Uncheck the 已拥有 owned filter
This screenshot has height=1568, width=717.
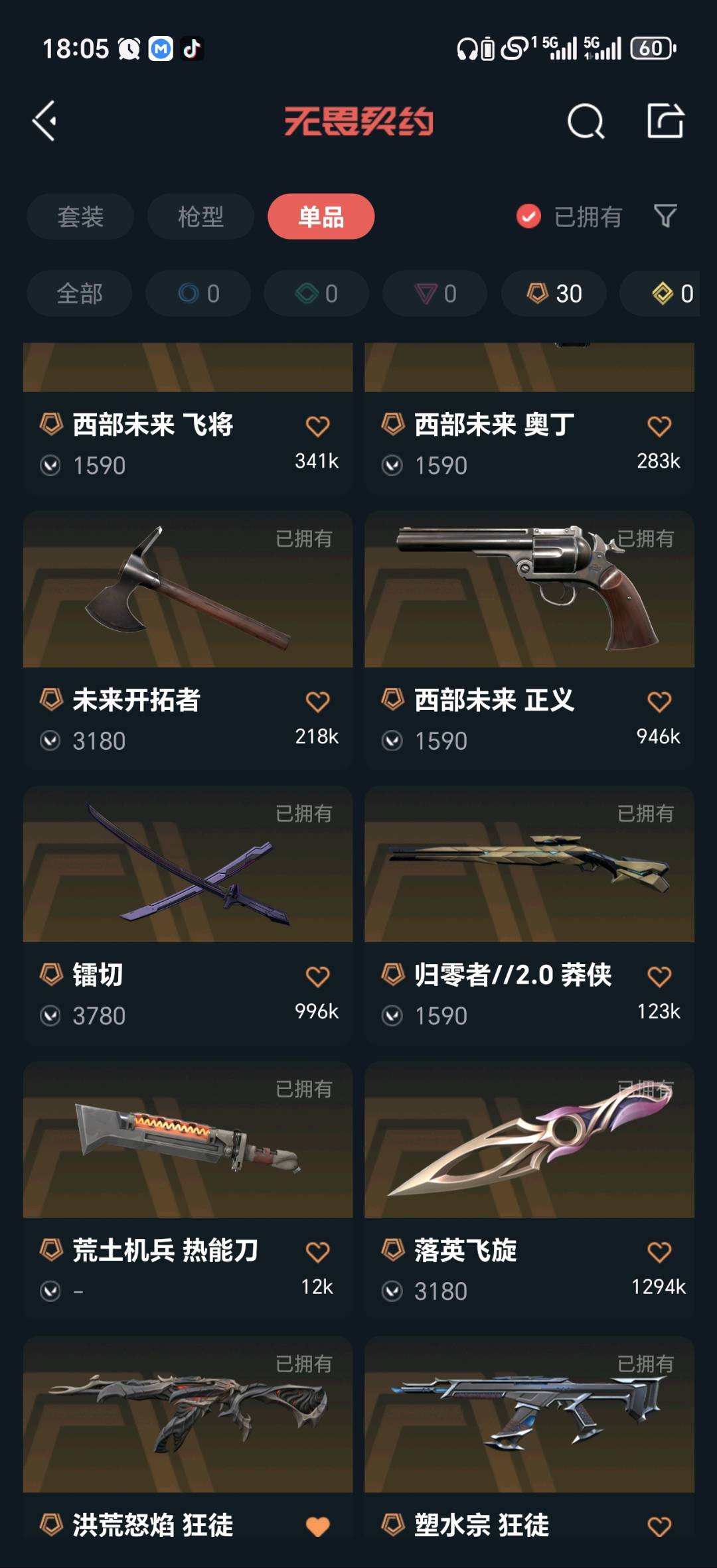(569, 216)
